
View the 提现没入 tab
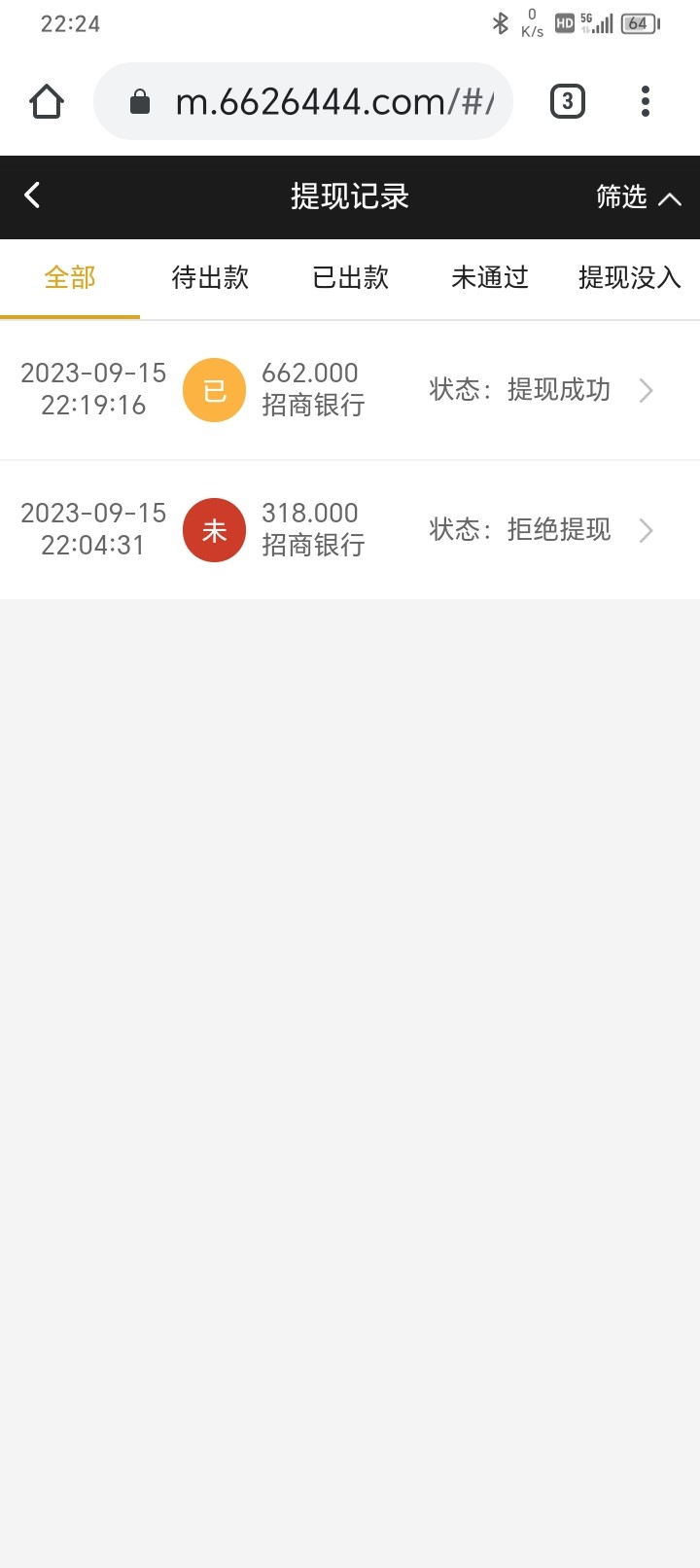pos(630,278)
